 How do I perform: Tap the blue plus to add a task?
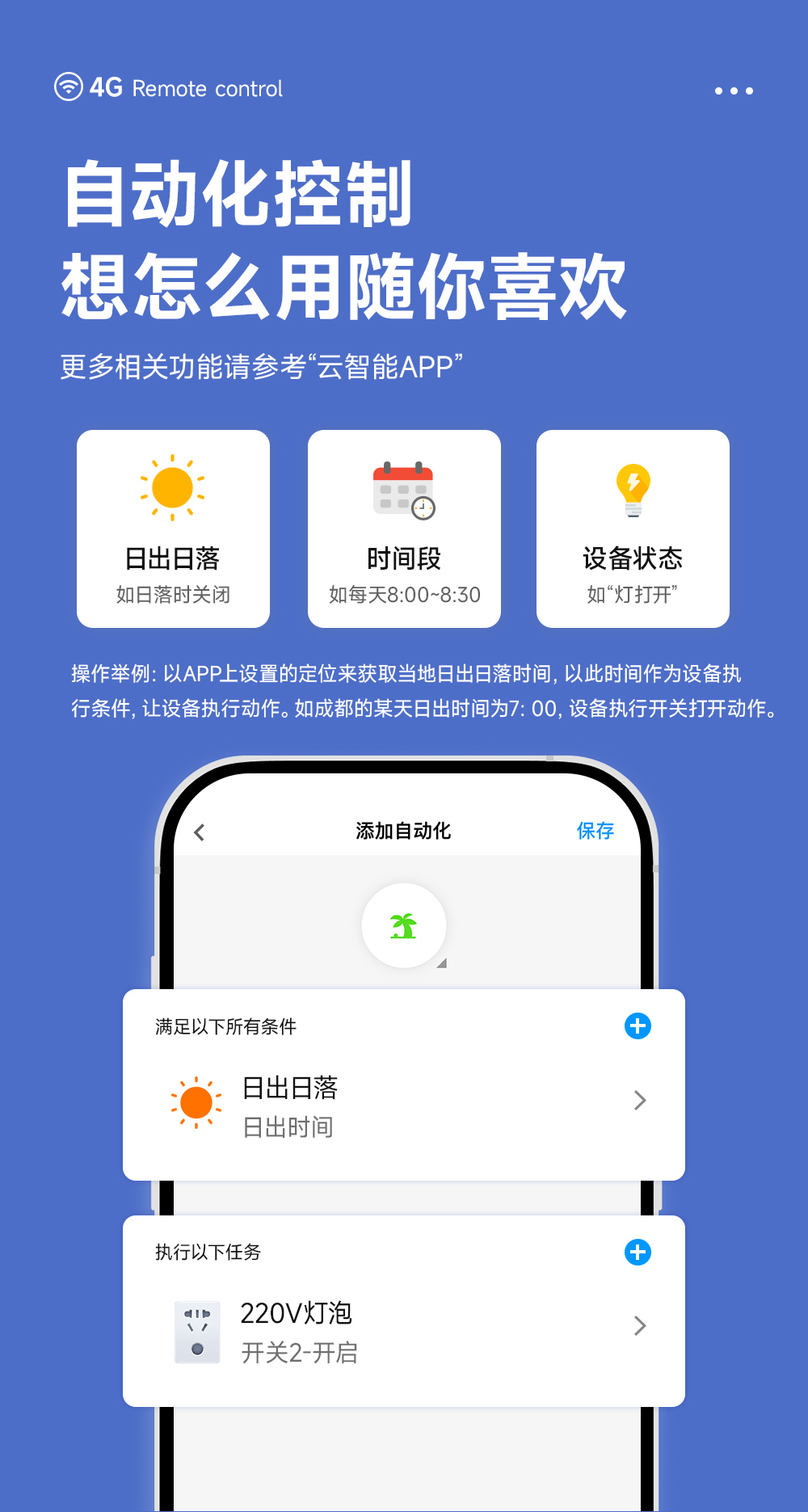point(639,1252)
